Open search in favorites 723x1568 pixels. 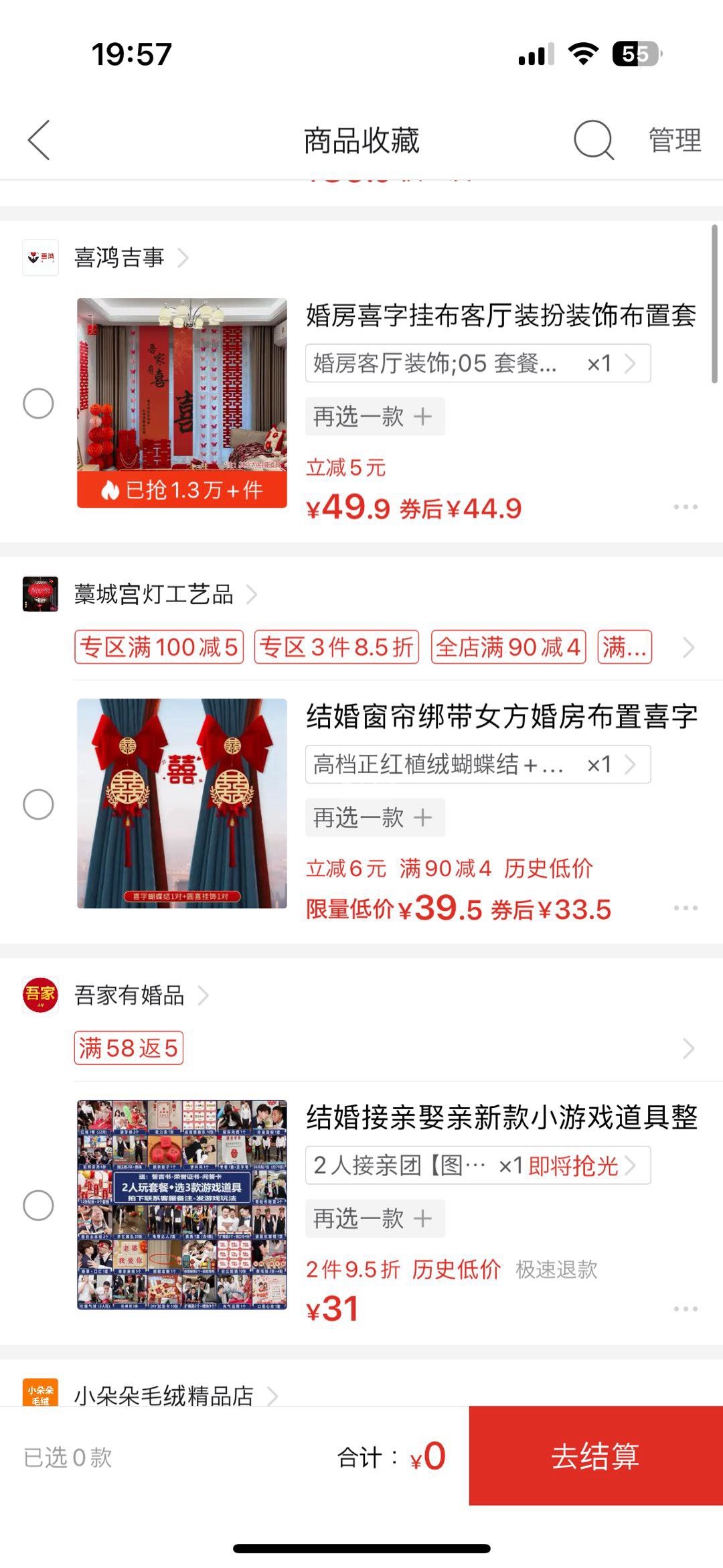593,141
